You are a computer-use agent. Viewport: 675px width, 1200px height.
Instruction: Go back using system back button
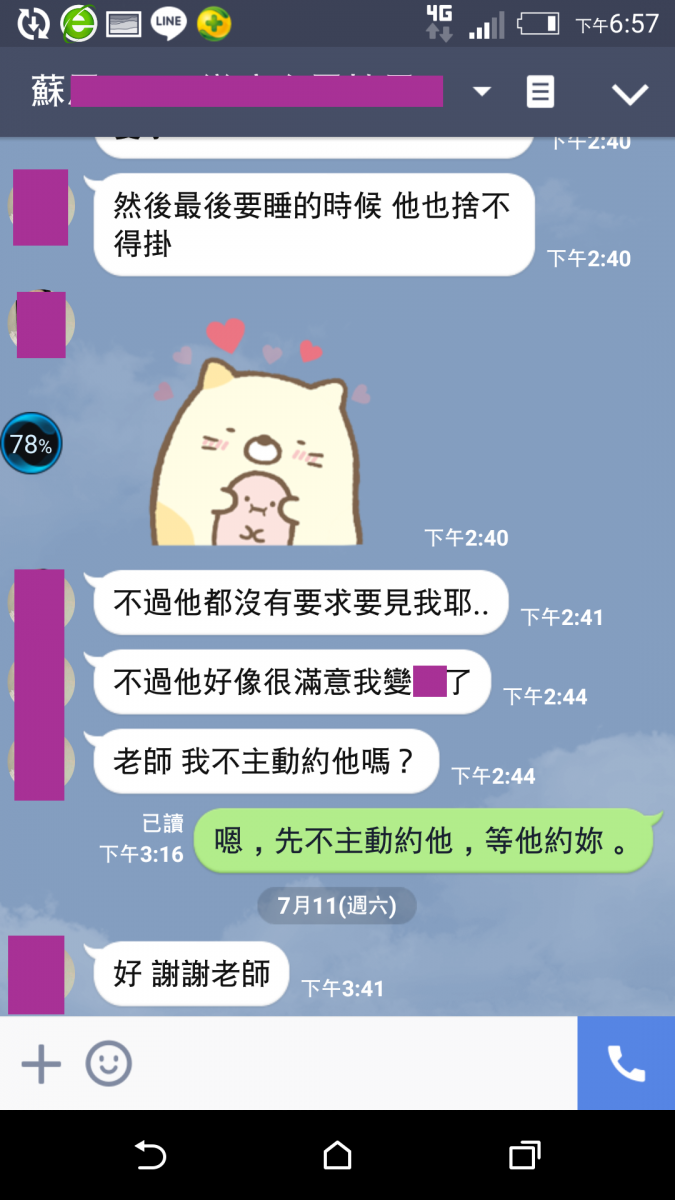pyautogui.click(x=150, y=1156)
